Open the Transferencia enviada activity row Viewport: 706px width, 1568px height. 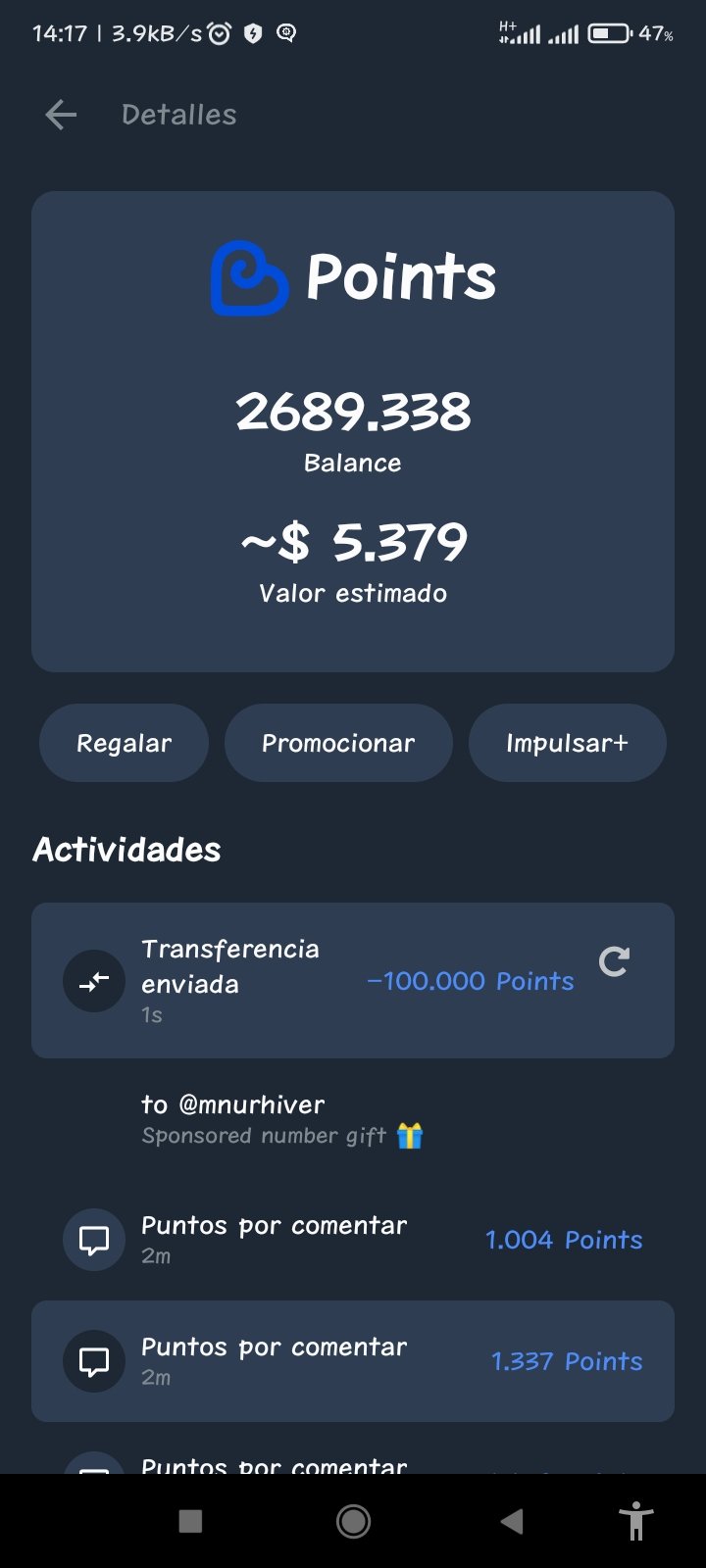pos(353,980)
